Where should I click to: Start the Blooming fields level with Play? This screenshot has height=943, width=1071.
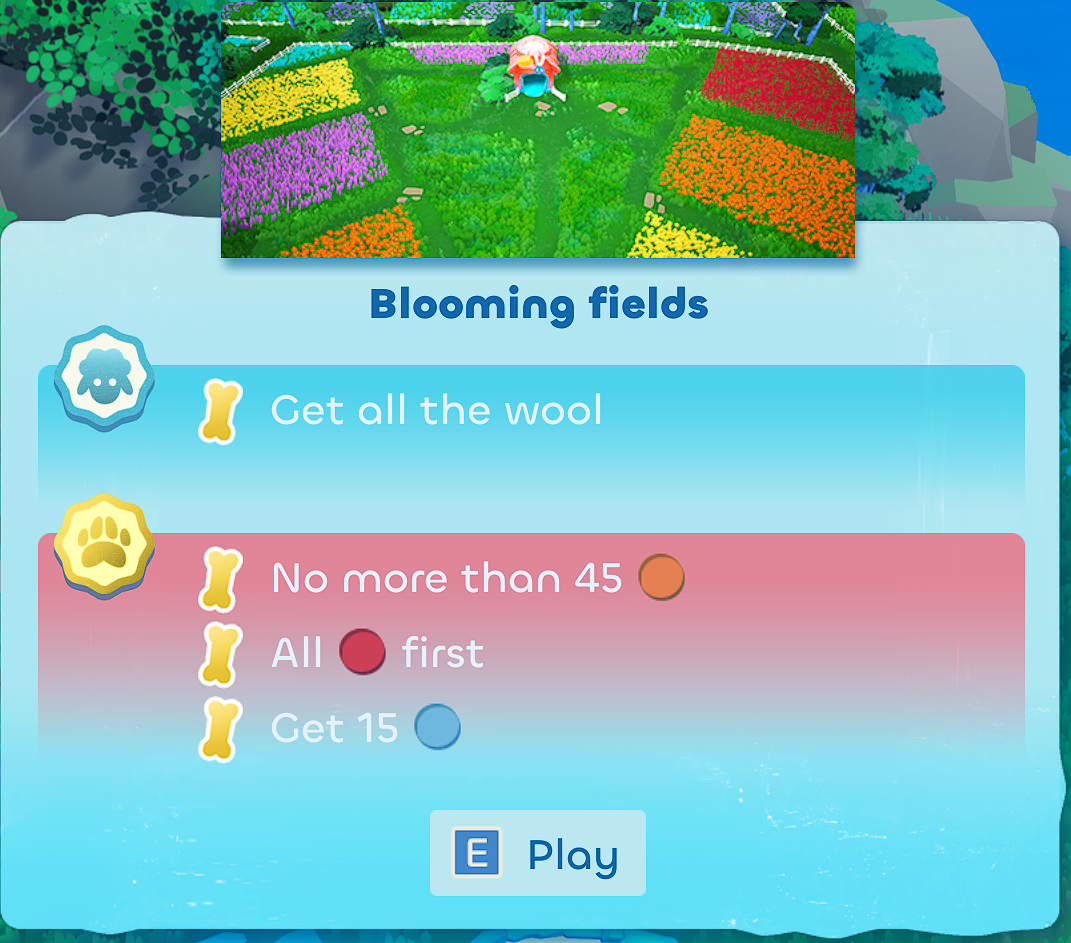(538, 853)
